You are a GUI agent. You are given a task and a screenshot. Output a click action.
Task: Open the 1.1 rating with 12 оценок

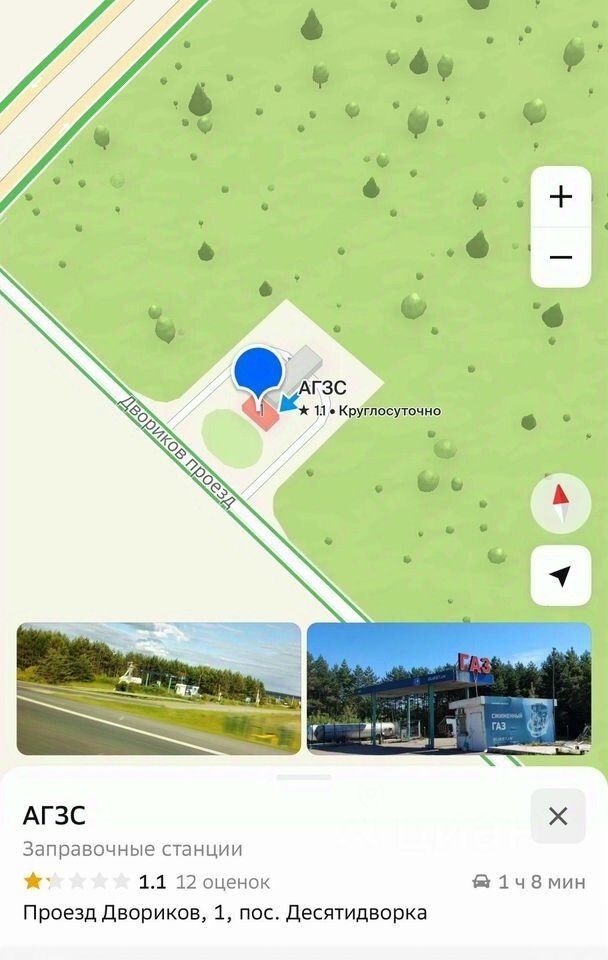(147, 882)
